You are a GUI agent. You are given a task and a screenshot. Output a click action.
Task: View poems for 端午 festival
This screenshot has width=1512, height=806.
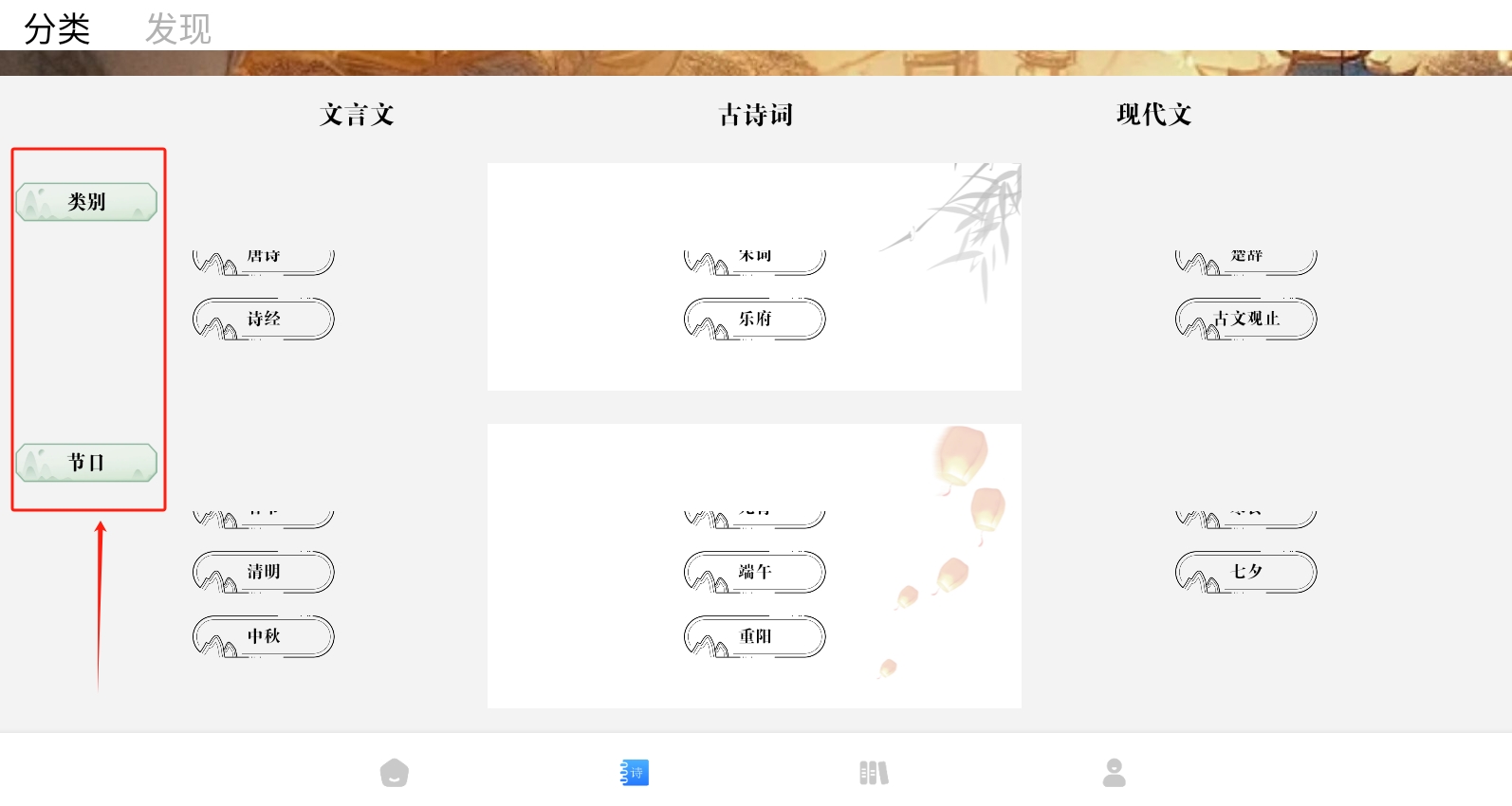755,572
